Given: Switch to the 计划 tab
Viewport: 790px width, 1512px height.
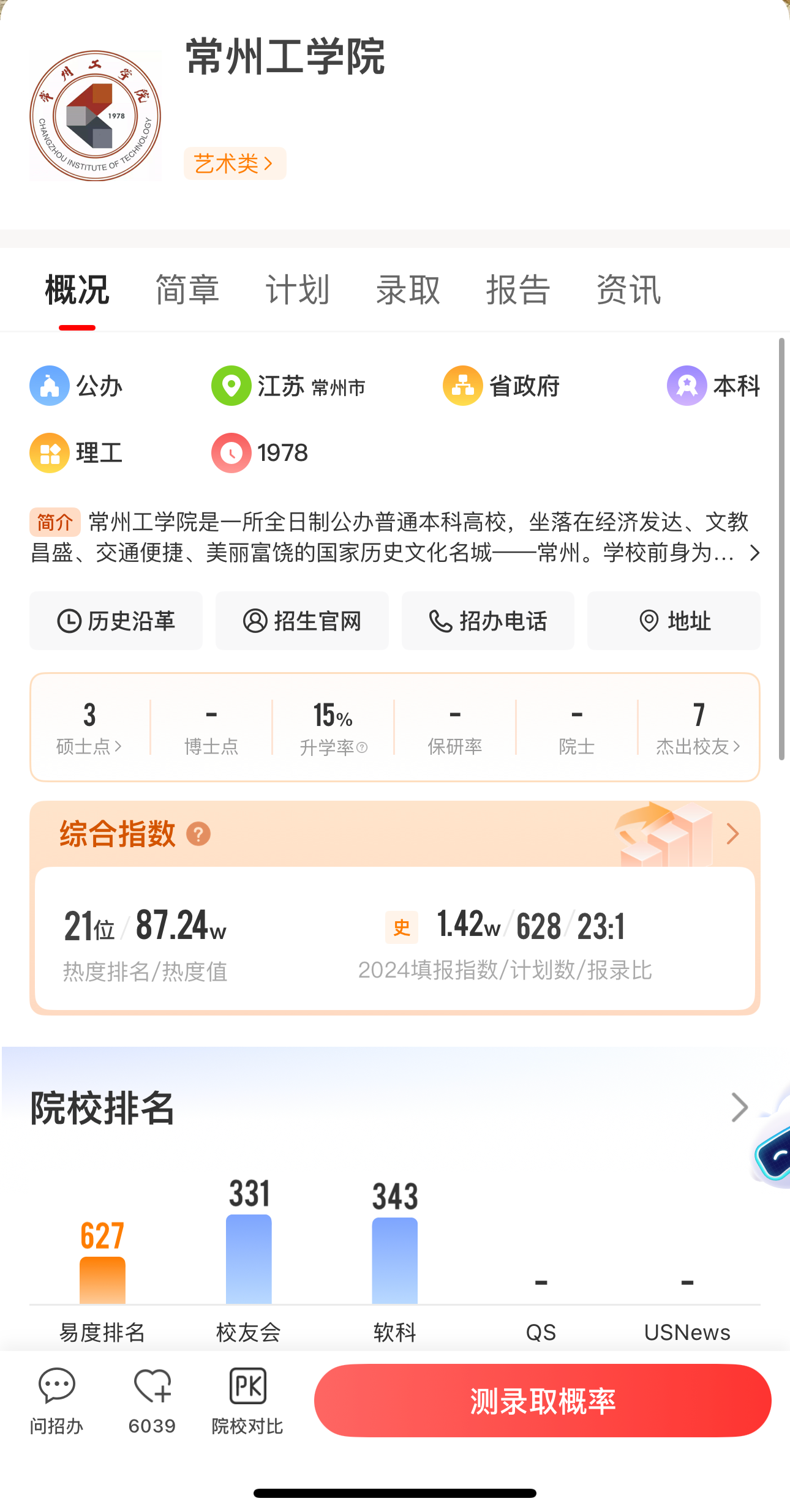Looking at the screenshot, I should [298, 290].
